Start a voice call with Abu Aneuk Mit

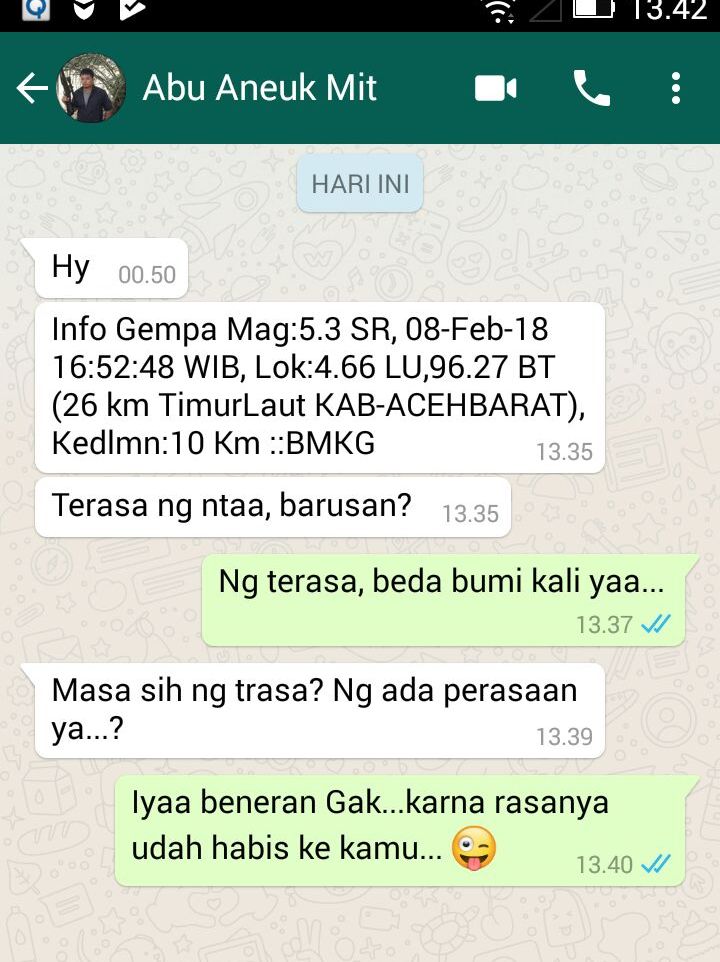[x=591, y=89]
